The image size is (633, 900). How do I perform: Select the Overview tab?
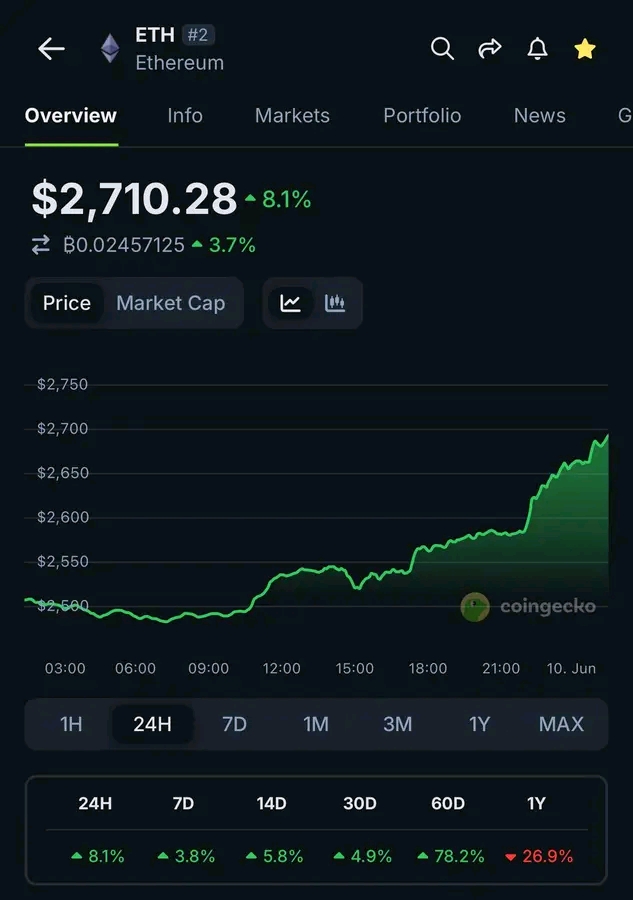click(x=71, y=115)
